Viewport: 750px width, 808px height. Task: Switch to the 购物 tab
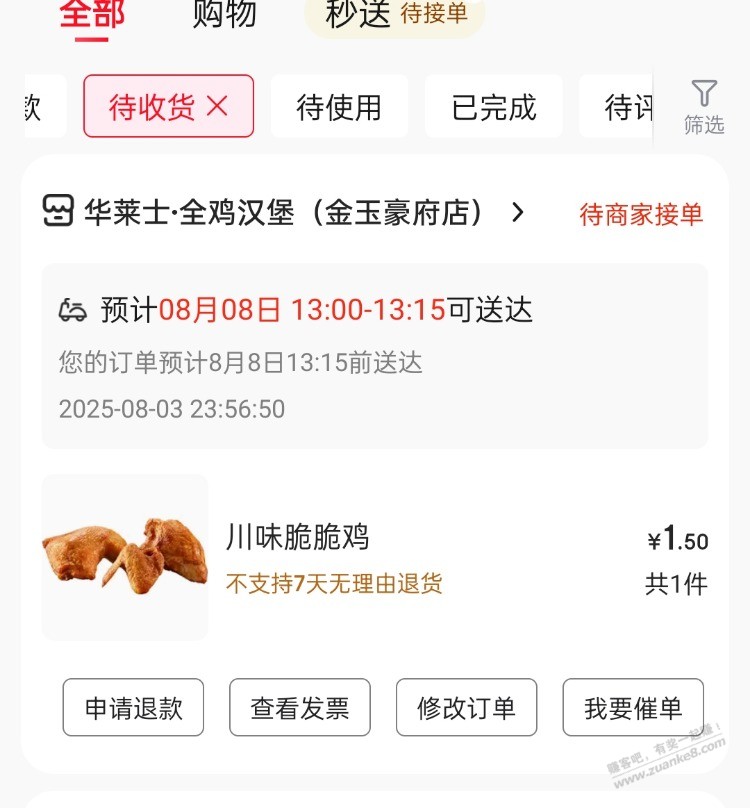(x=224, y=14)
